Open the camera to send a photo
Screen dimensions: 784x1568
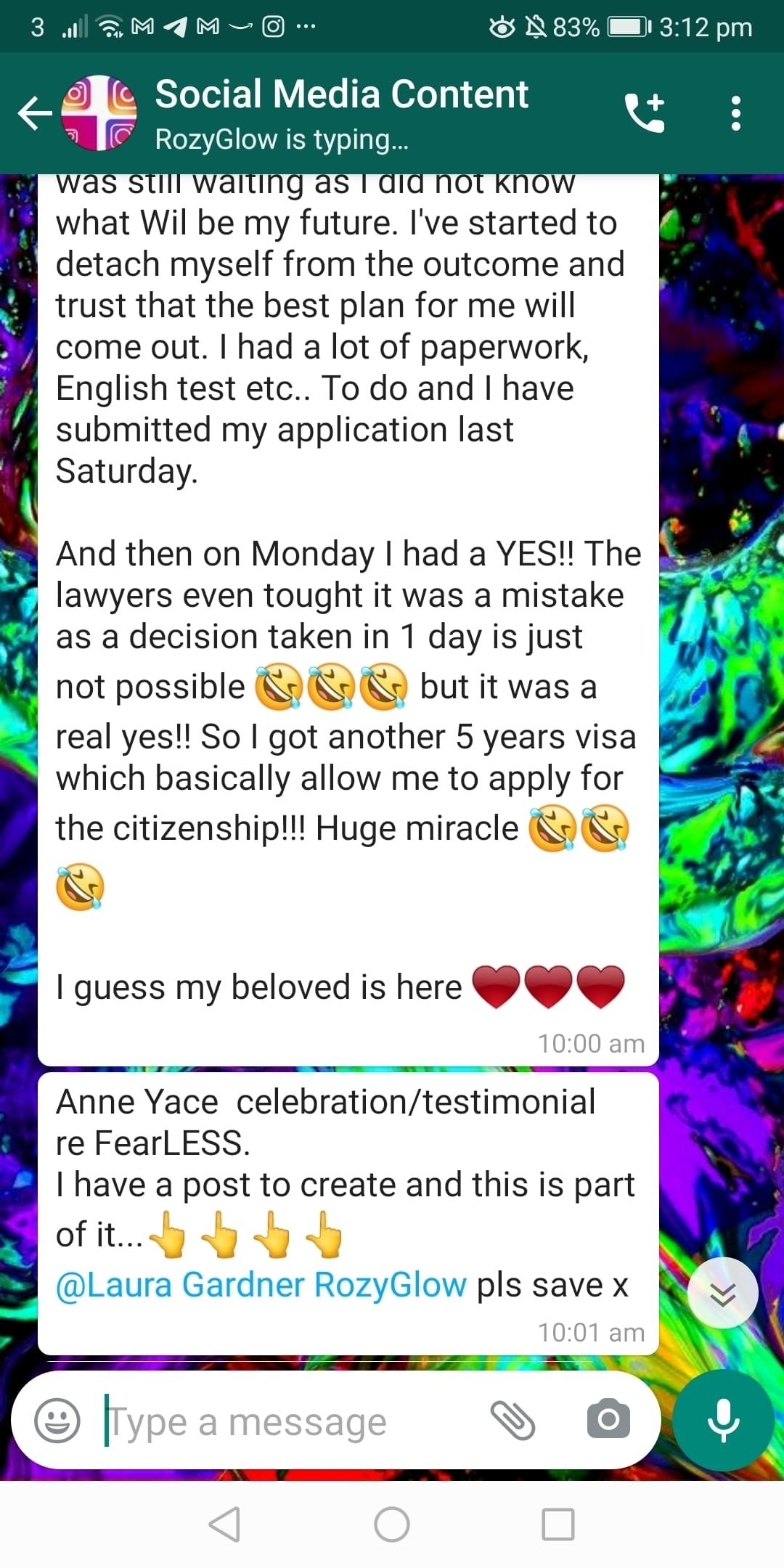tap(608, 1419)
